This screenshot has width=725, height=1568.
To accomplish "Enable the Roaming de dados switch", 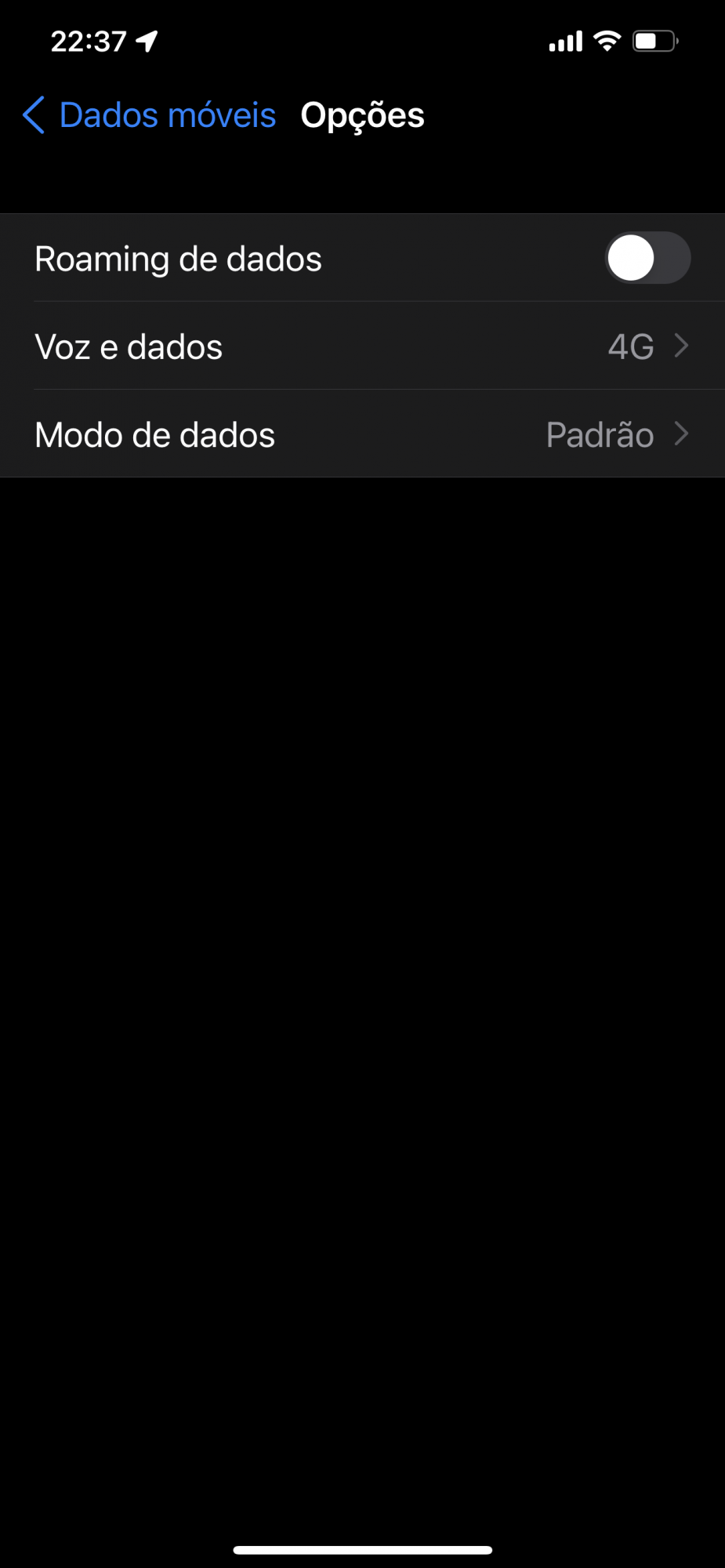I will (x=647, y=258).
